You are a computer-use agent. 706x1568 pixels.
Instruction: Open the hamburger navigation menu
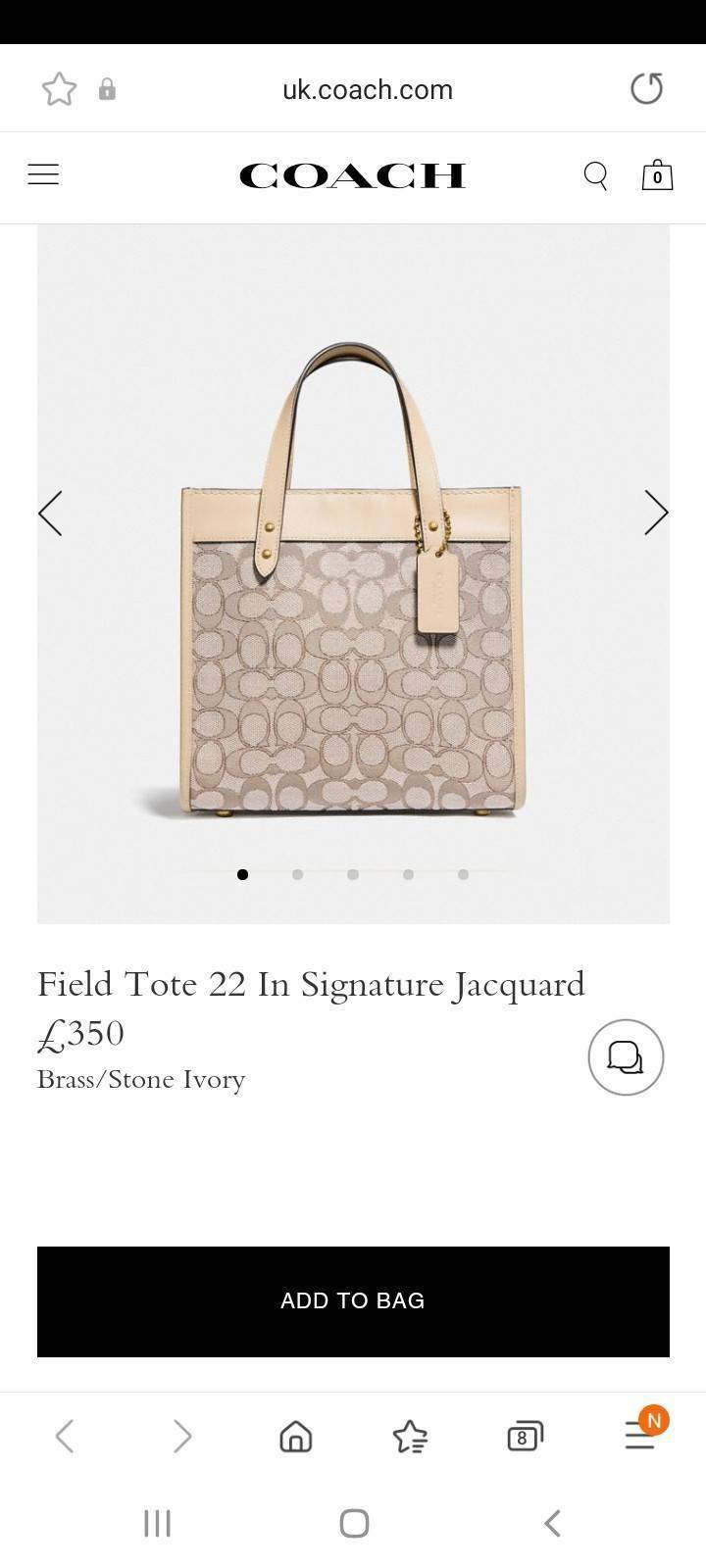43,173
